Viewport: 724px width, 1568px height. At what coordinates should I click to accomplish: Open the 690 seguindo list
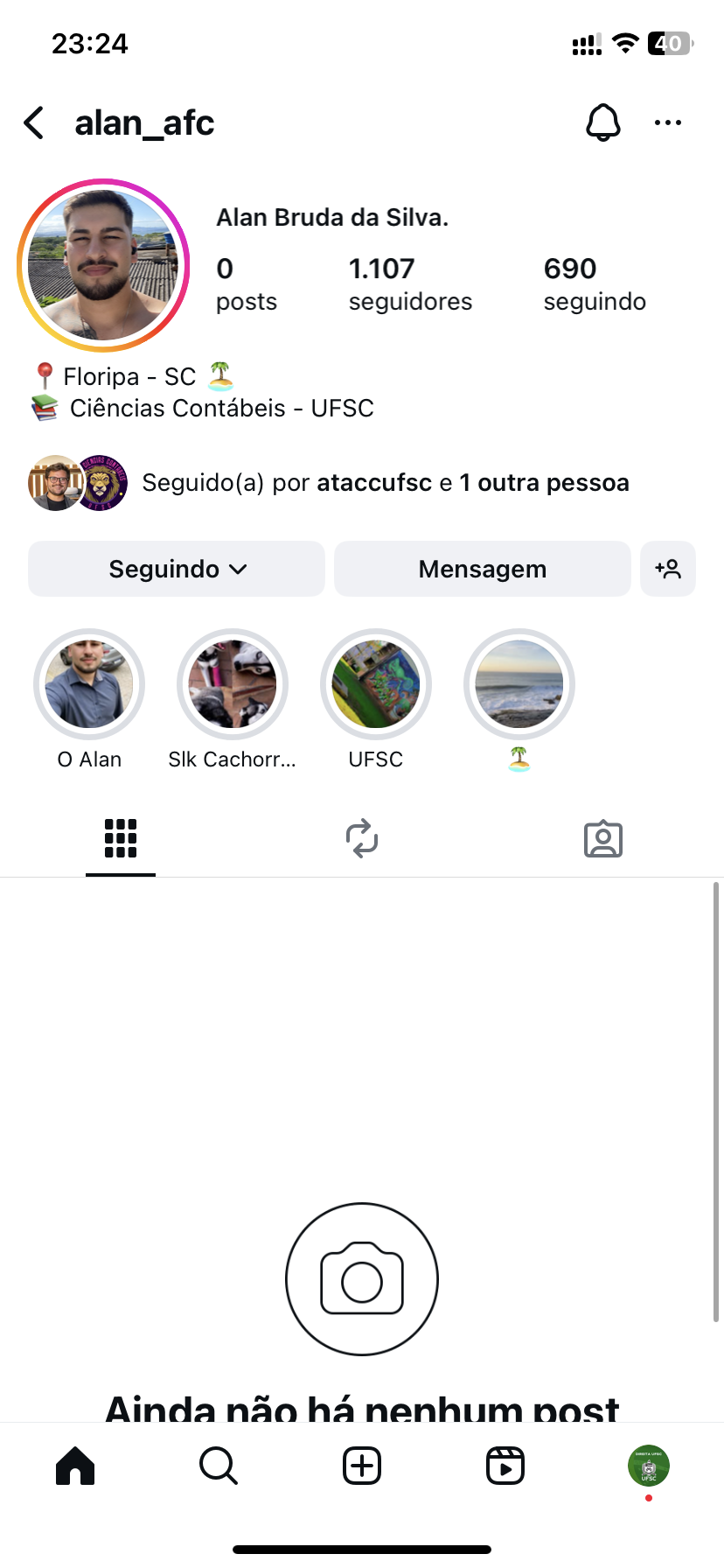point(595,283)
